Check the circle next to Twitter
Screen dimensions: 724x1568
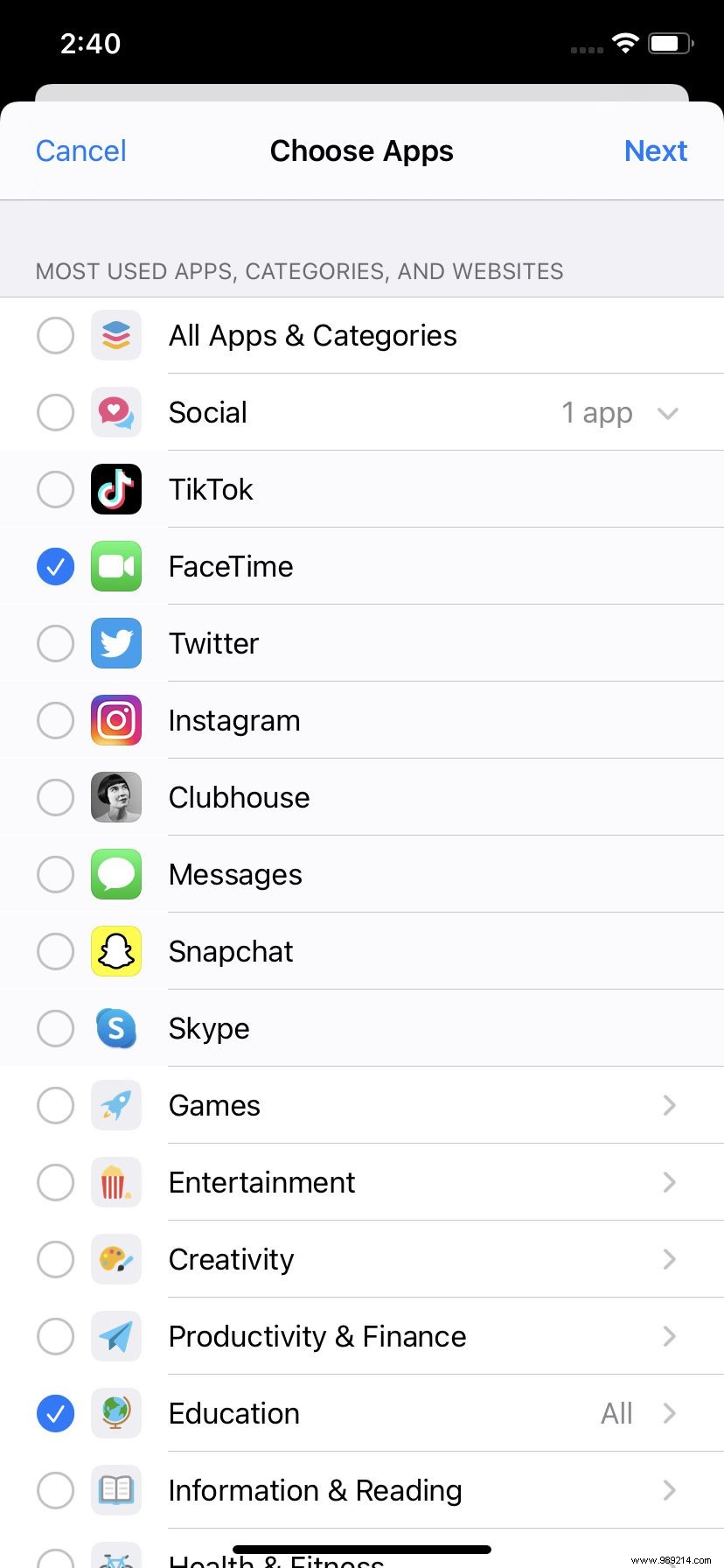[55, 643]
